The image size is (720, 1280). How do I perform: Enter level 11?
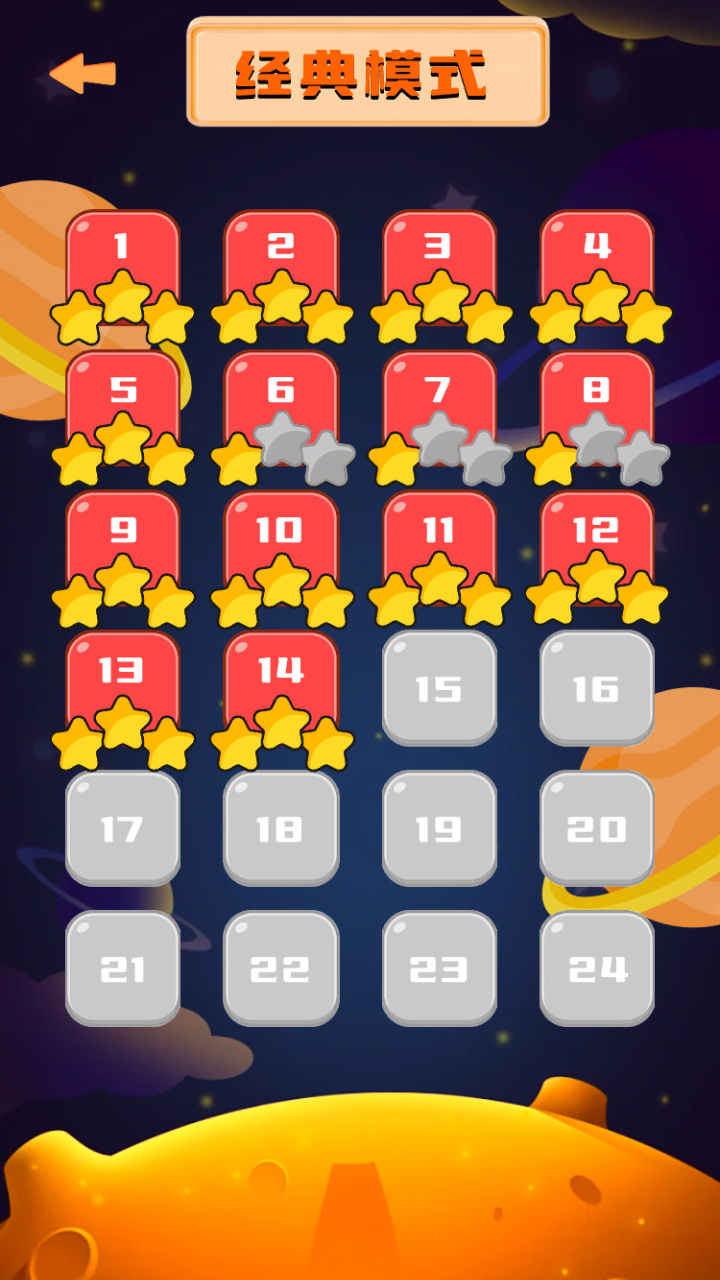coord(439,537)
